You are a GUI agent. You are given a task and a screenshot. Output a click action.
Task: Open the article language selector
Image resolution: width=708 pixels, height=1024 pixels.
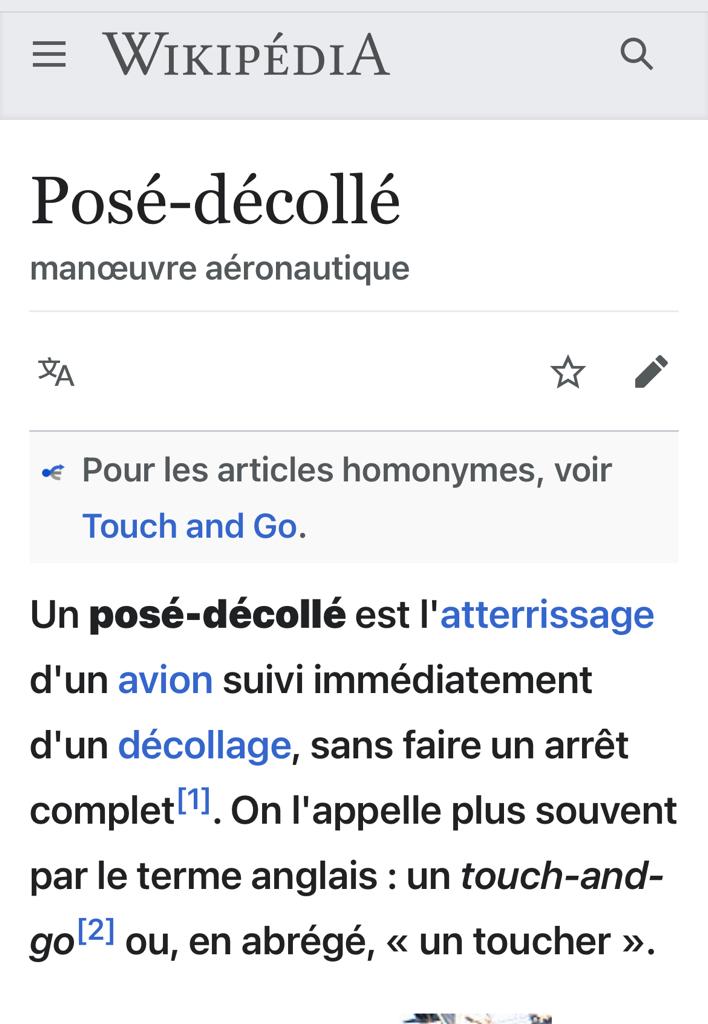click(56, 372)
